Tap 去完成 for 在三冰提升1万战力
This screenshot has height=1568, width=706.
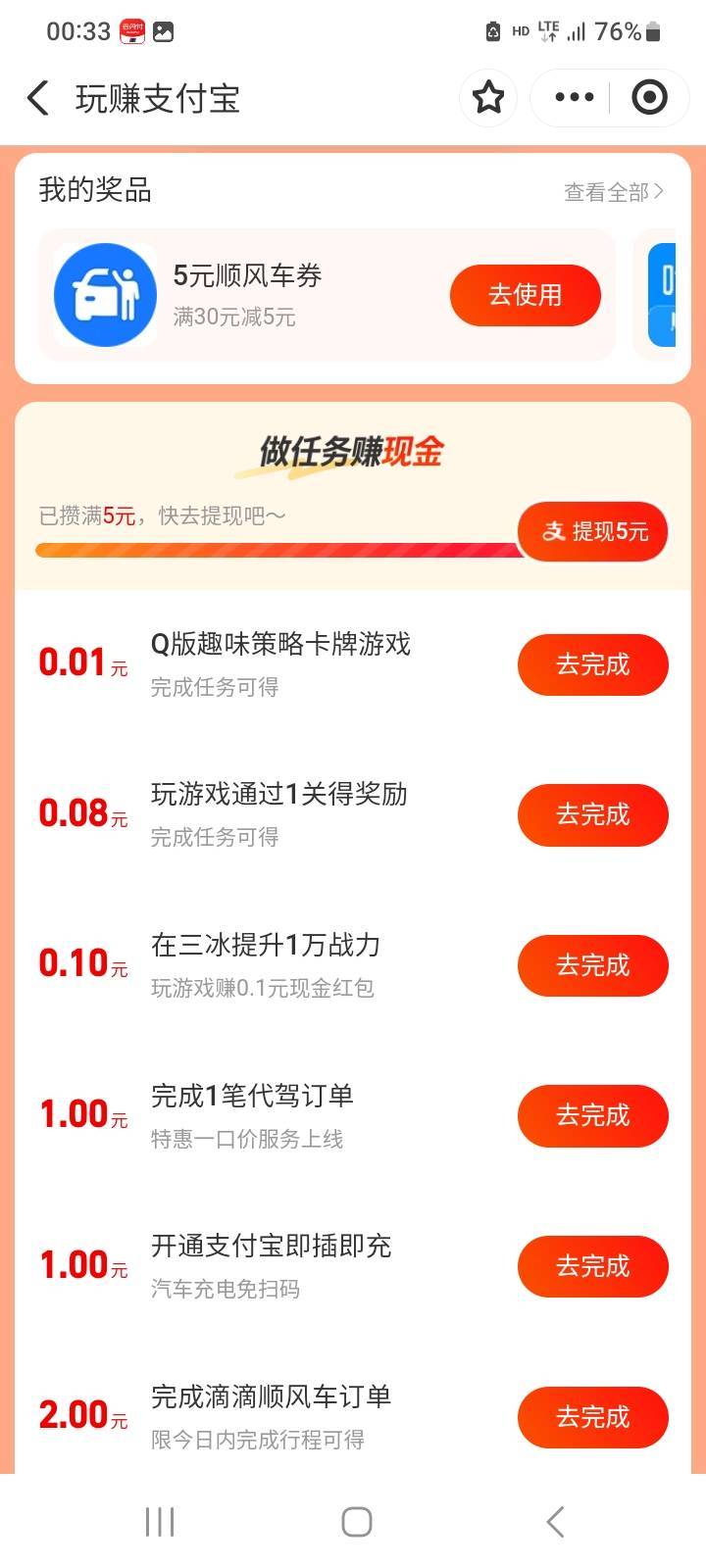tap(593, 965)
